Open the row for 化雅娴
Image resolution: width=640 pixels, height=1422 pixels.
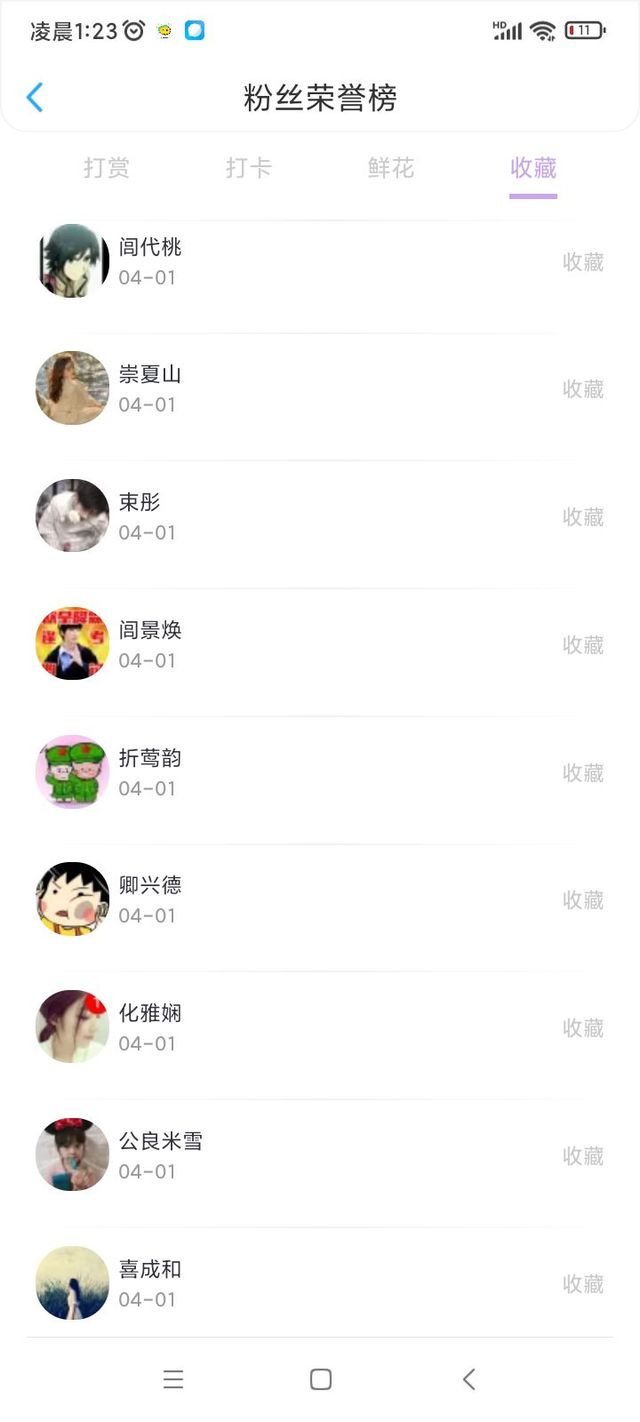[x=320, y=1027]
